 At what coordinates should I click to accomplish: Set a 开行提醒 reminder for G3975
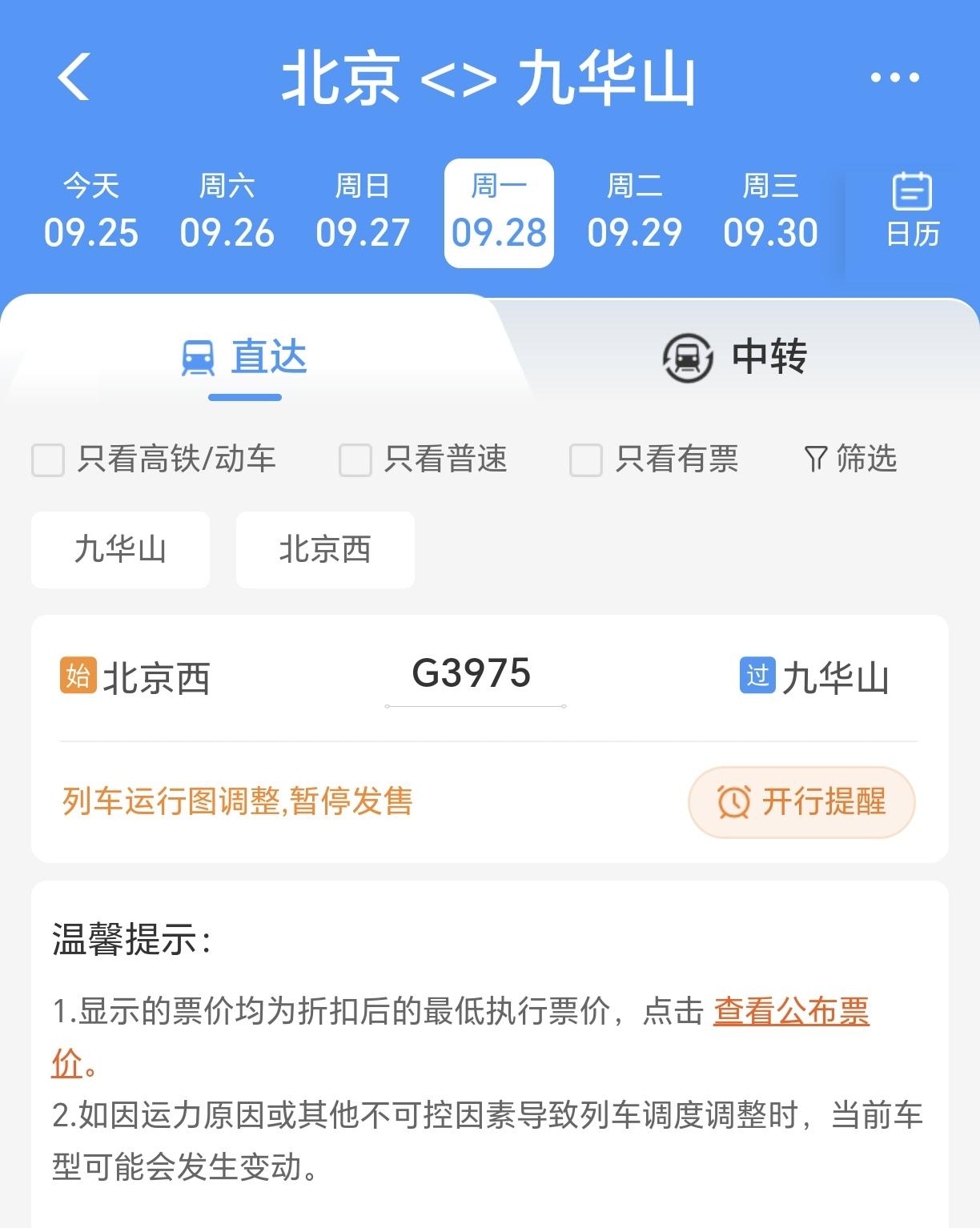tap(801, 802)
